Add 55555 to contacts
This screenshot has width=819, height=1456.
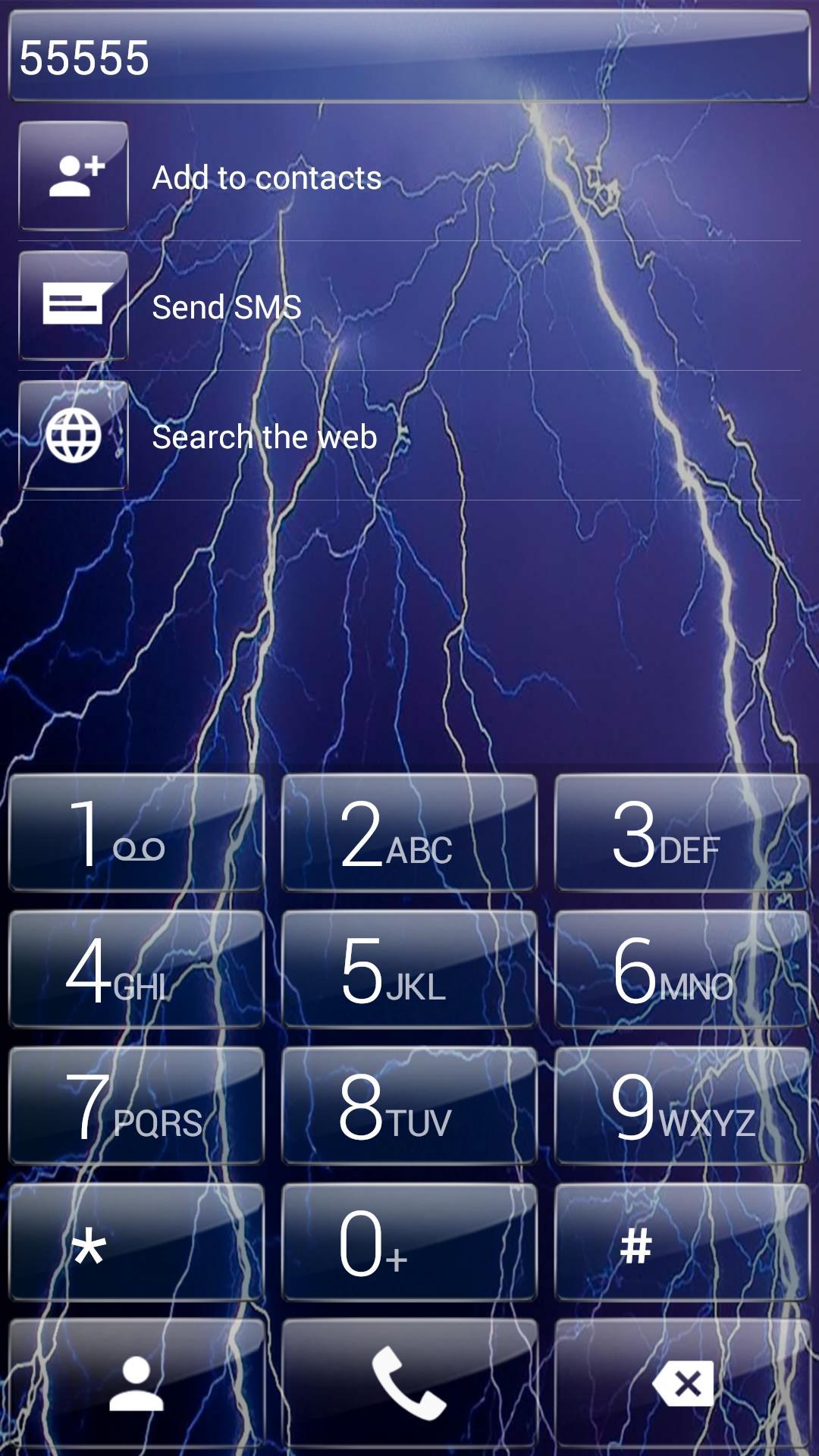click(265, 177)
